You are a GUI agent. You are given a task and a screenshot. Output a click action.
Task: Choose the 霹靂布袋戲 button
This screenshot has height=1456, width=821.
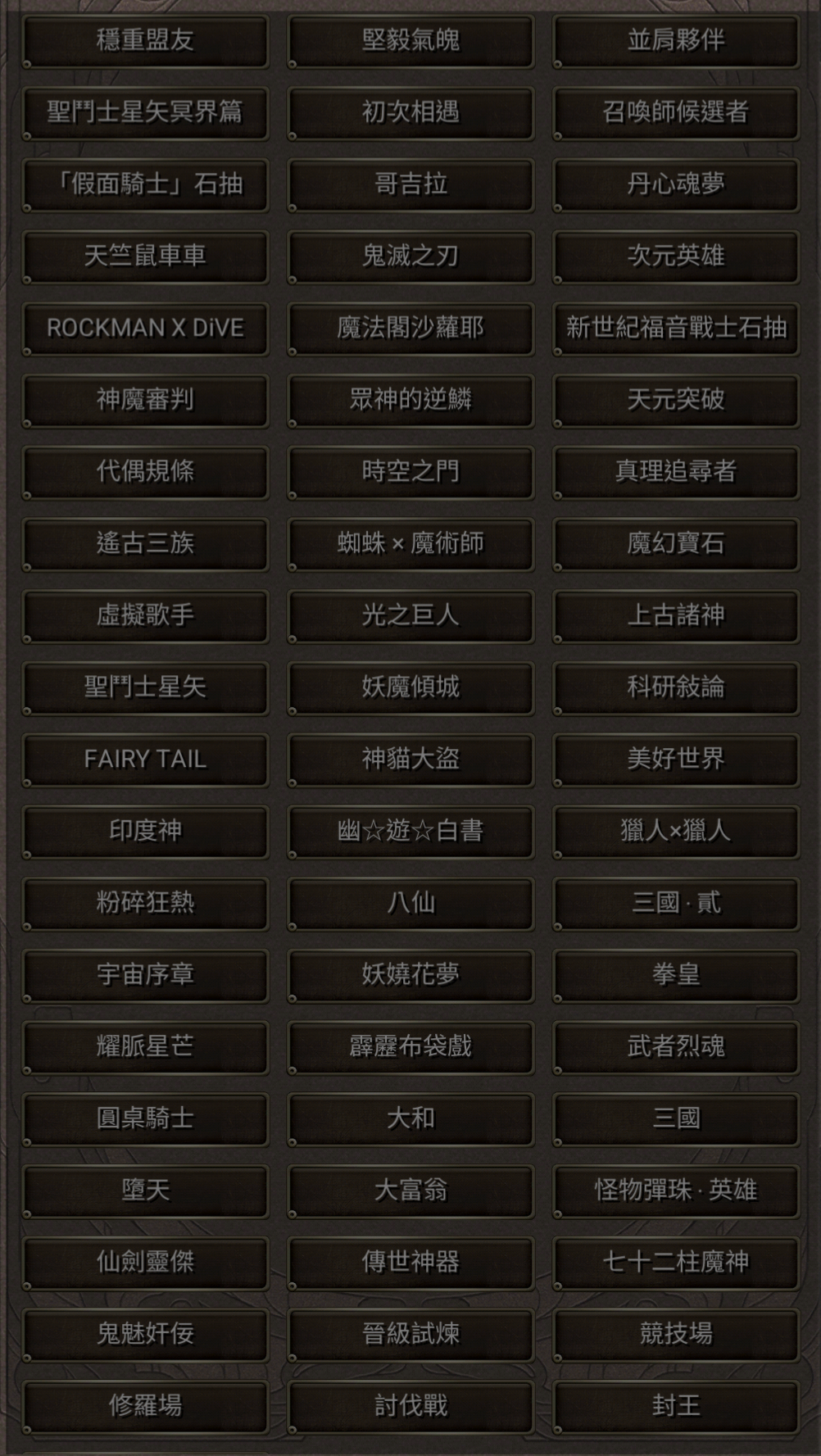pyautogui.click(x=410, y=1046)
